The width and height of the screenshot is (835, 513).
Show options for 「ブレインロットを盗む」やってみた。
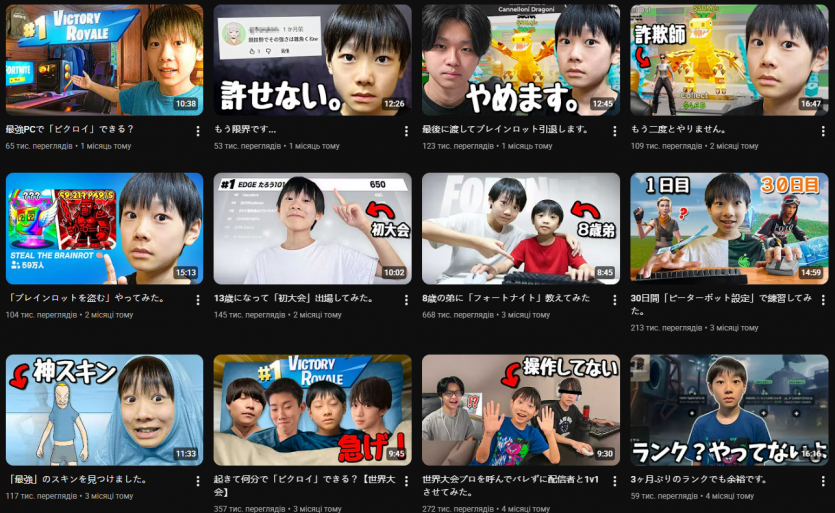(x=198, y=300)
